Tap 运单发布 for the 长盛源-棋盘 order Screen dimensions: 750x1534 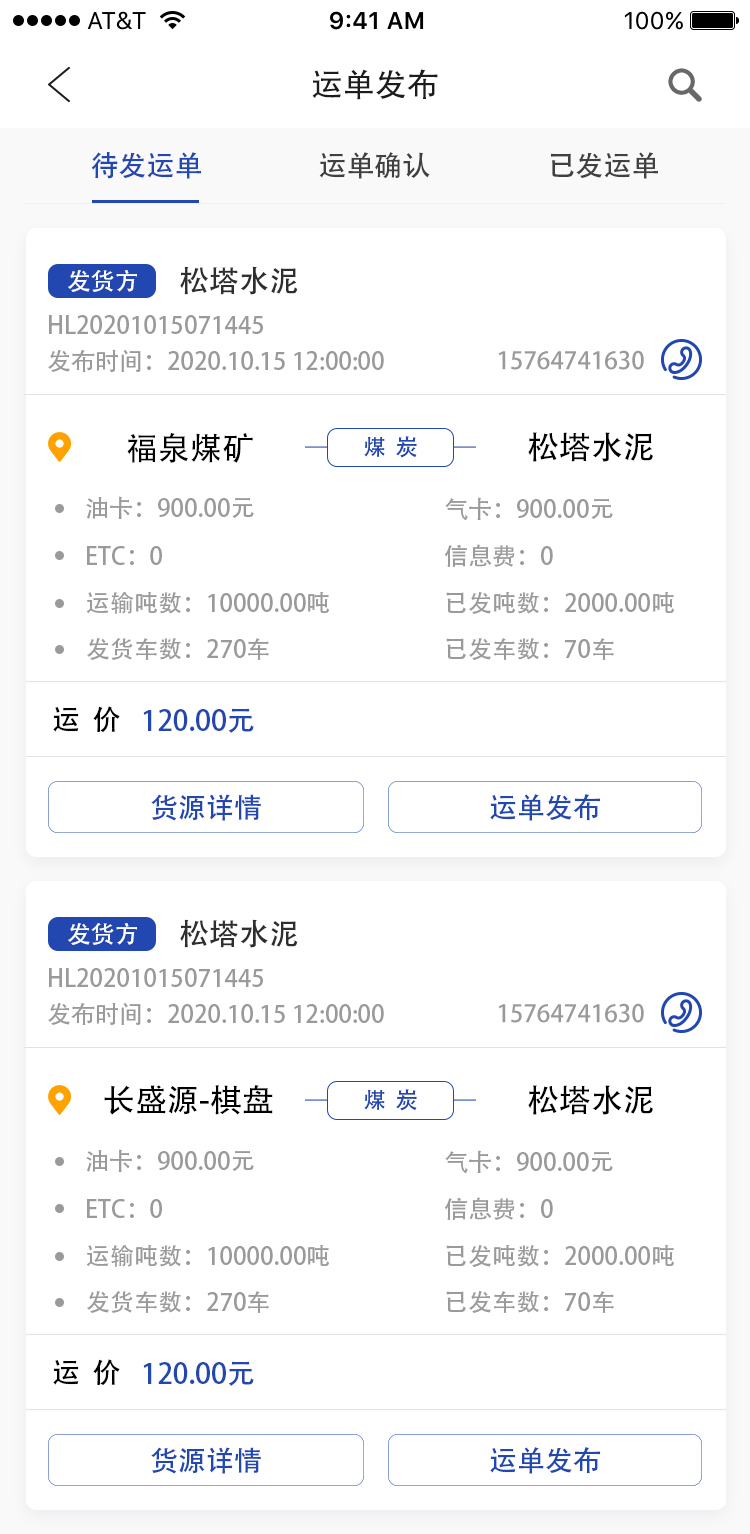point(545,1460)
